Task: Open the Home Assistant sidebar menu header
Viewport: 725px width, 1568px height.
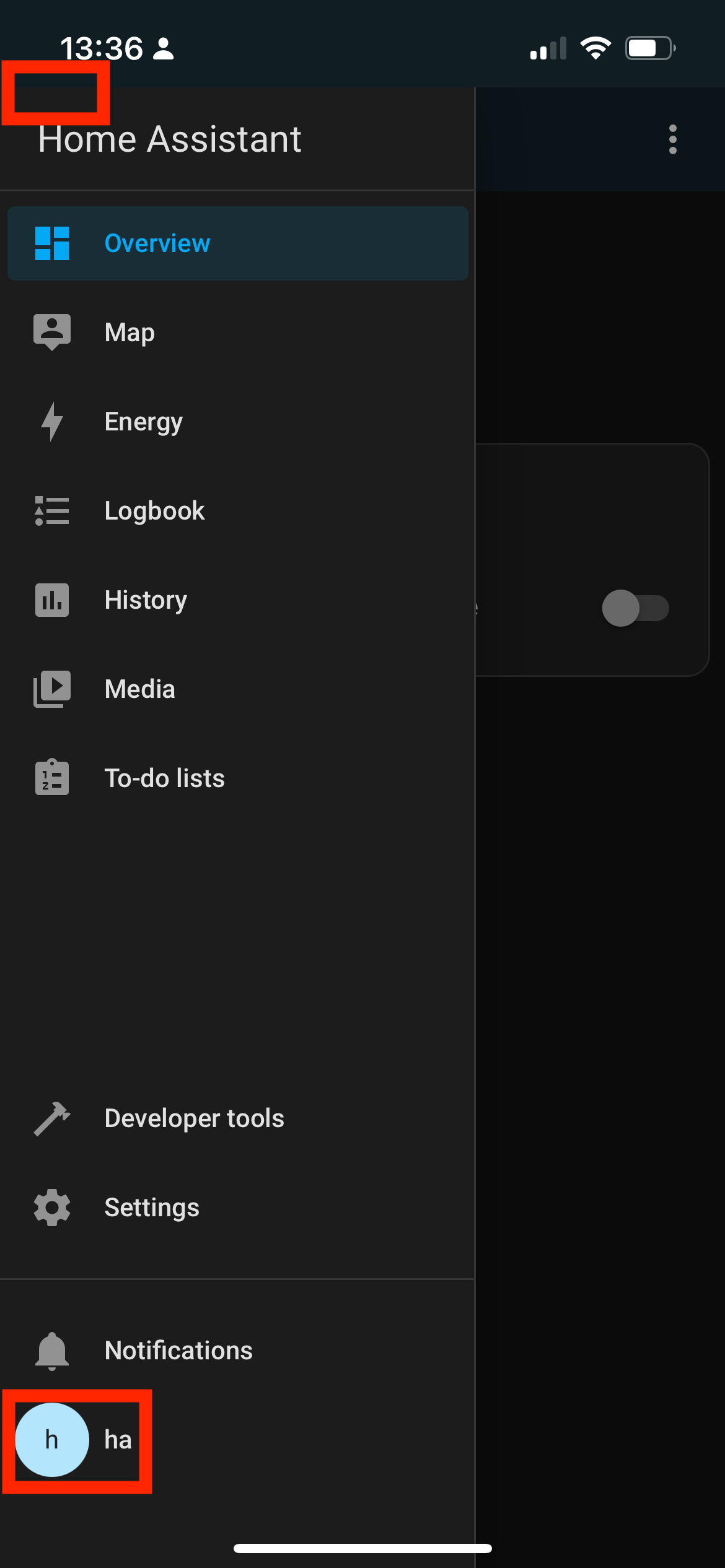Action: click(x=170, y=139)
